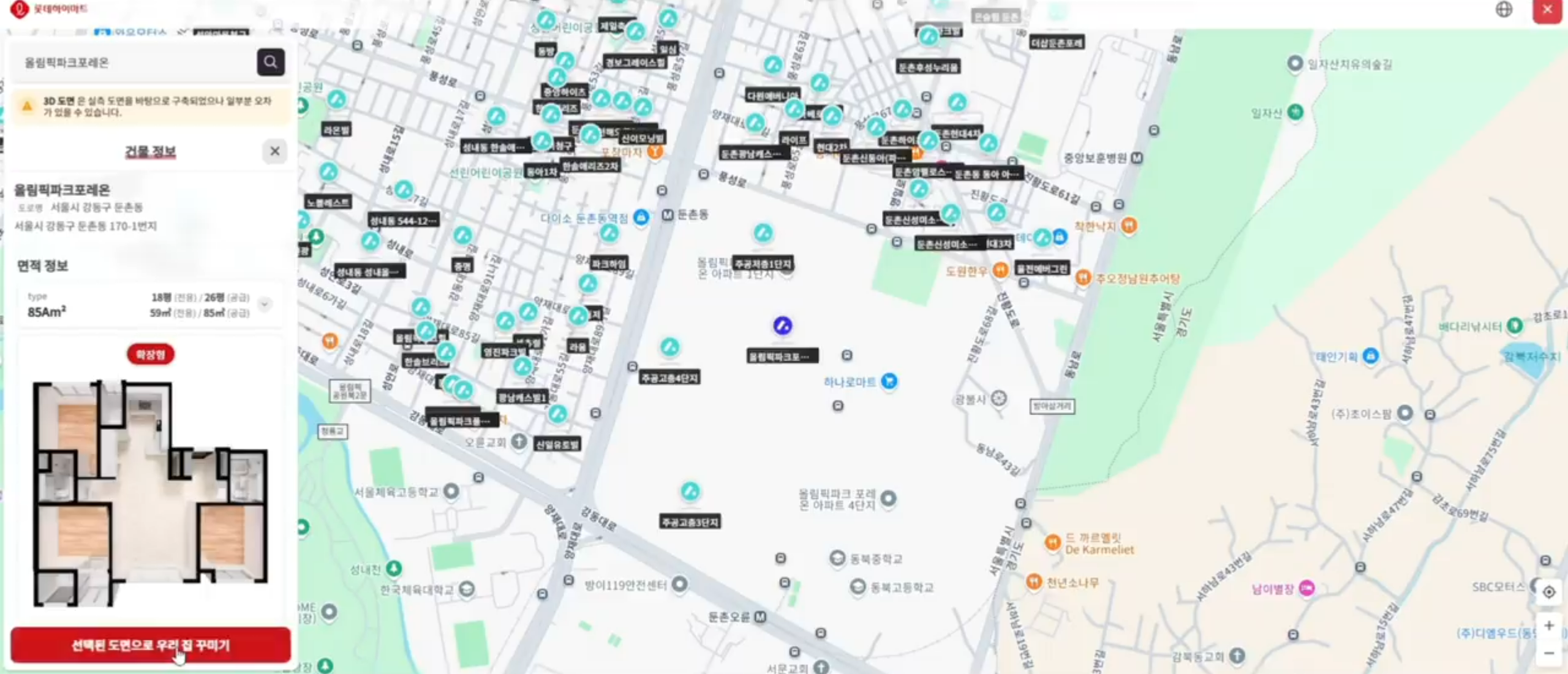Close the building info panel

(x=275, y=151)
